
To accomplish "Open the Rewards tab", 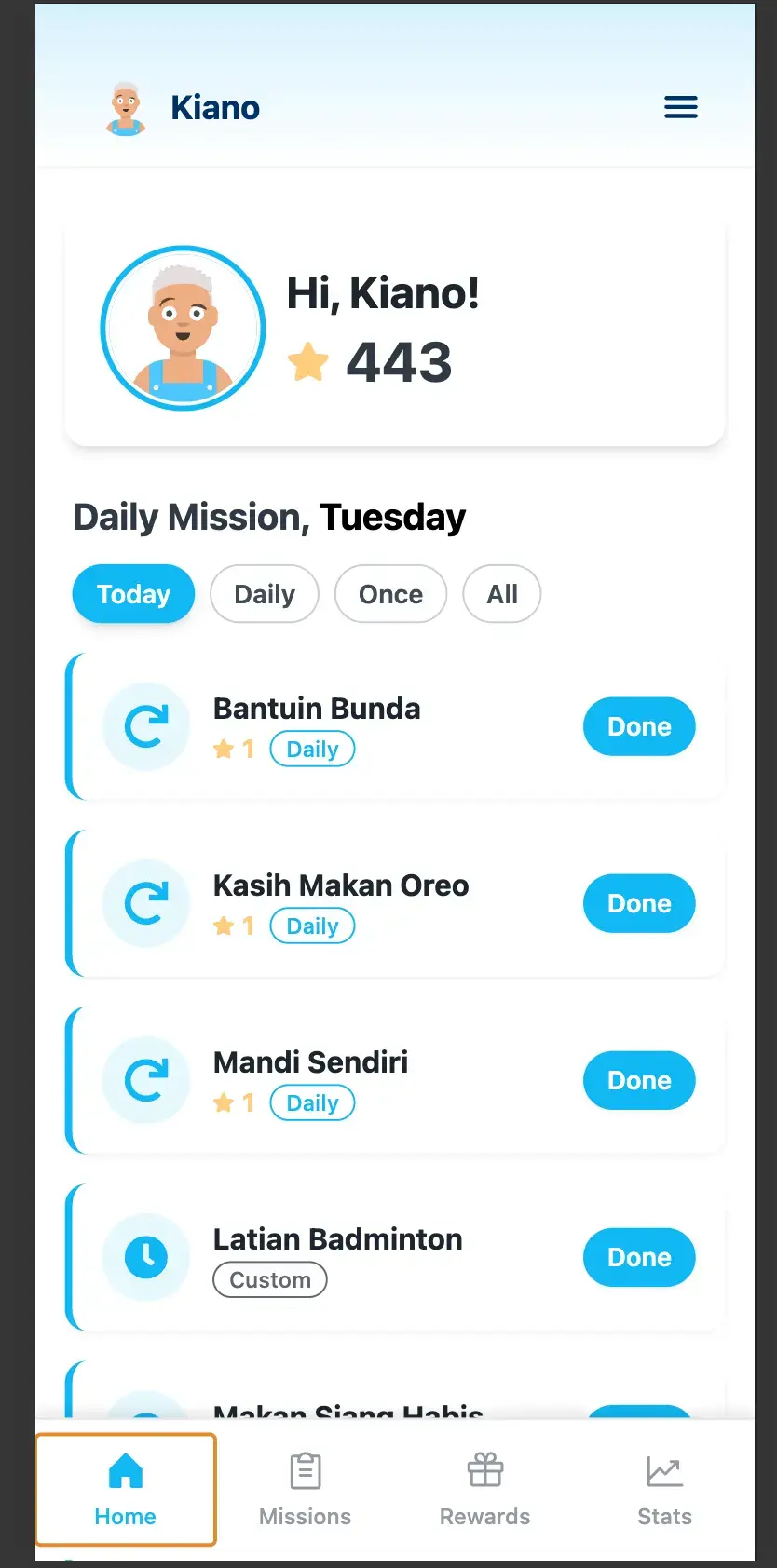I will (484, 1490).
